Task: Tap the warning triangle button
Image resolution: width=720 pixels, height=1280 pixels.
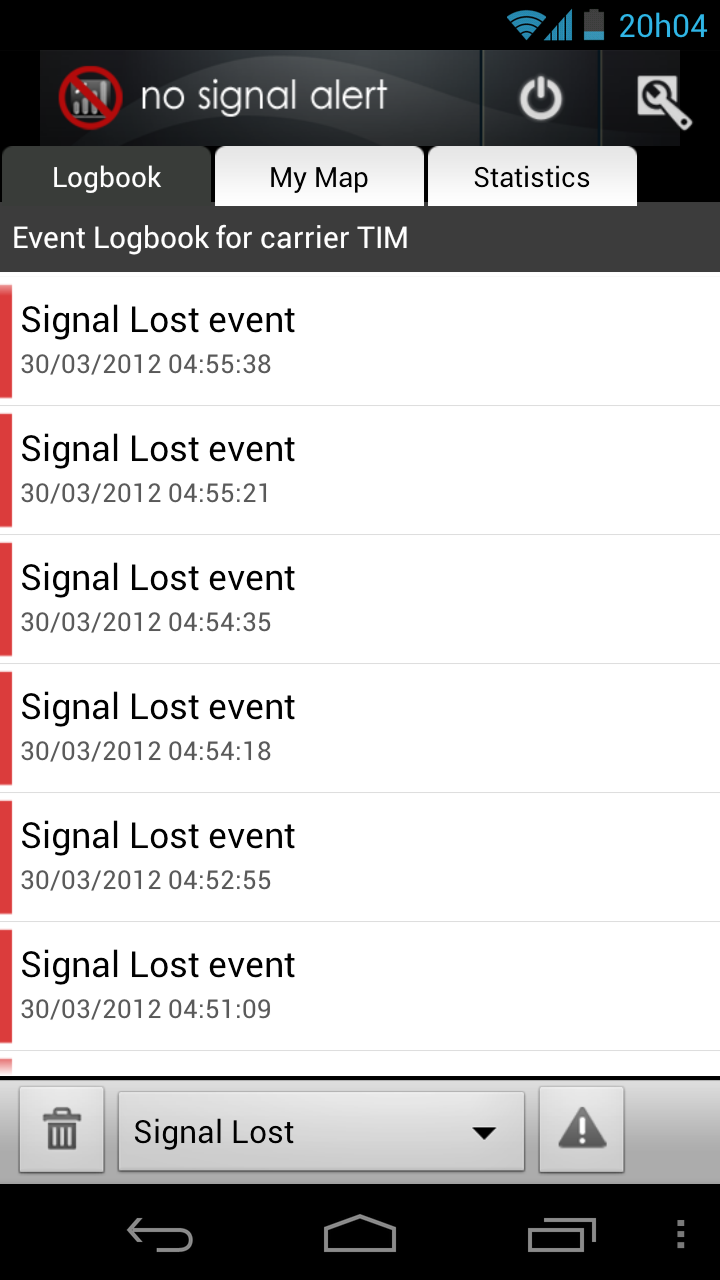Action: click(582, 1130)
